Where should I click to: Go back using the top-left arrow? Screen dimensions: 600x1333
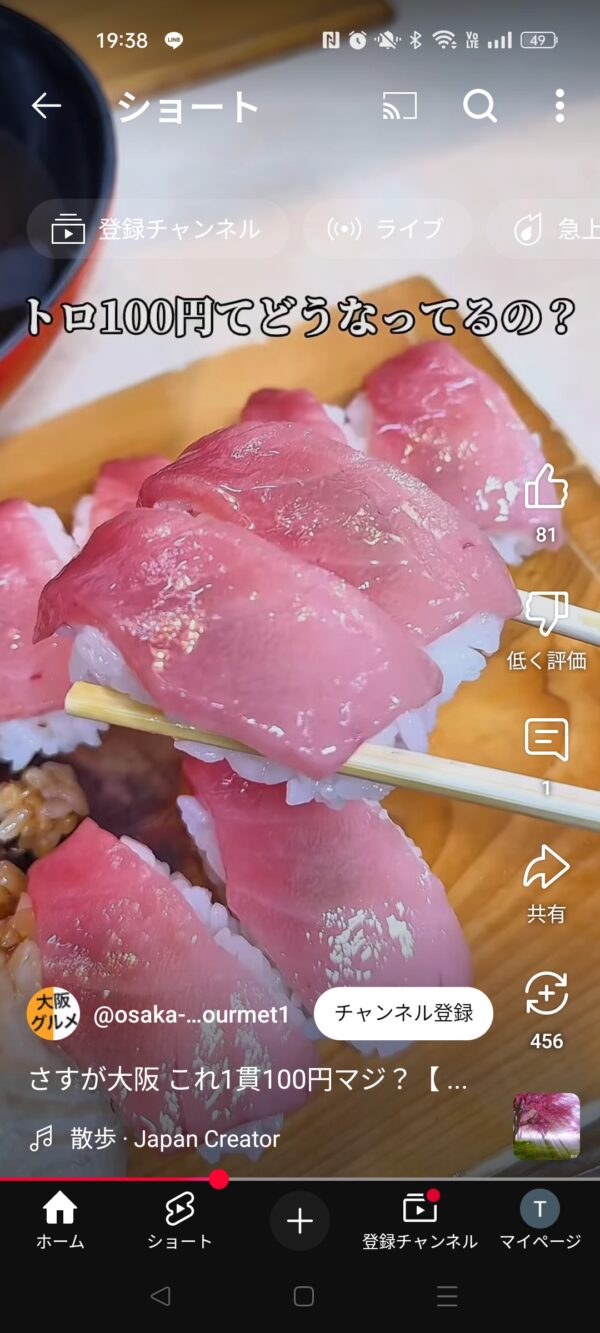click(x=46, y=105)
